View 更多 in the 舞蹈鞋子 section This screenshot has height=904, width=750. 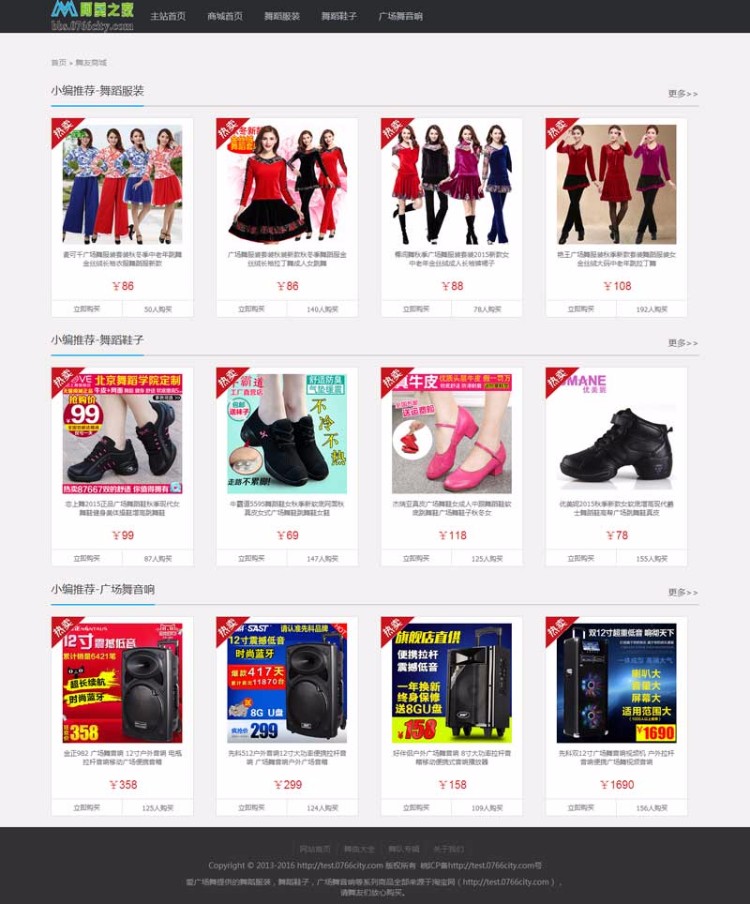(x=683, y=343)
